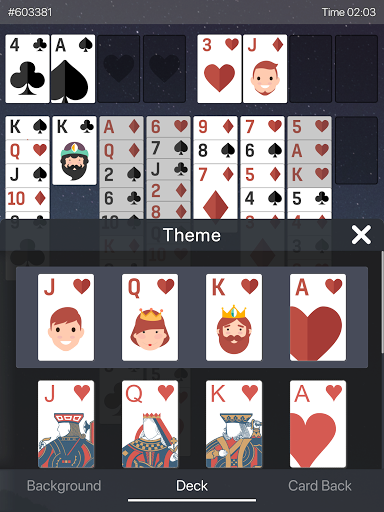Close the Theme panel
Viewport: 384px width, 512px height.
point(361,235)
